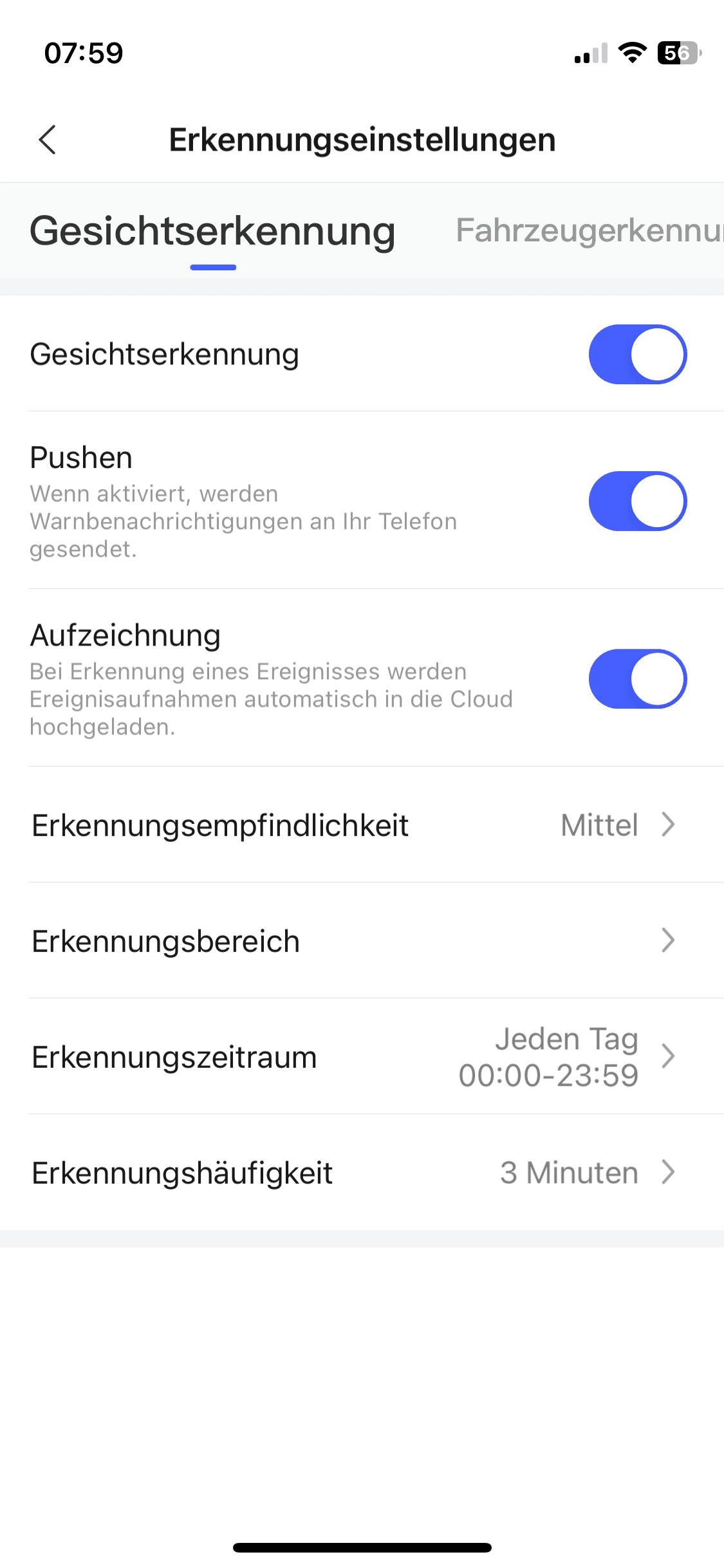
Task: Toggle Aufzeichnung cloud recording off
Action: pyautogui.click(x=637, y=679)
